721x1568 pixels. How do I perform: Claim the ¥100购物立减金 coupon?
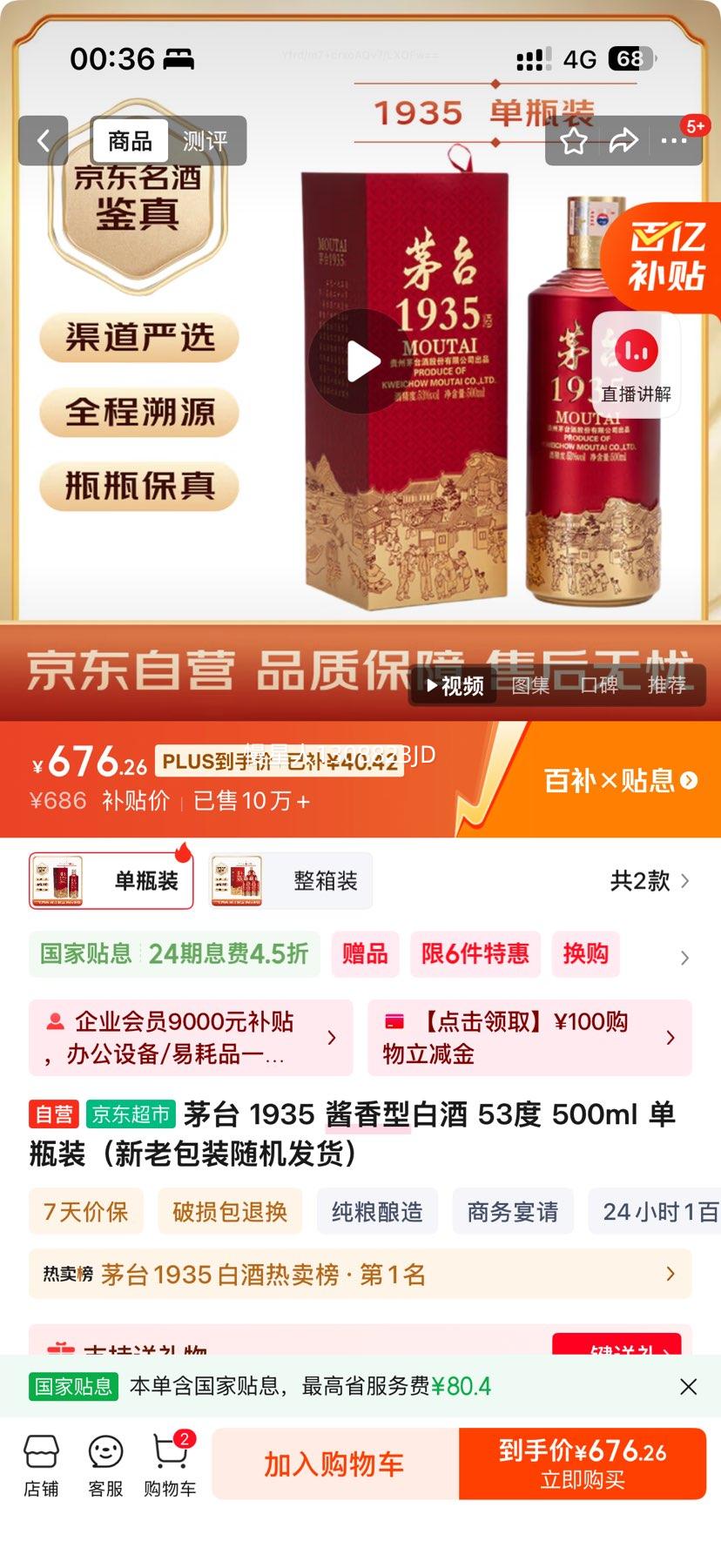[529, 1037]
